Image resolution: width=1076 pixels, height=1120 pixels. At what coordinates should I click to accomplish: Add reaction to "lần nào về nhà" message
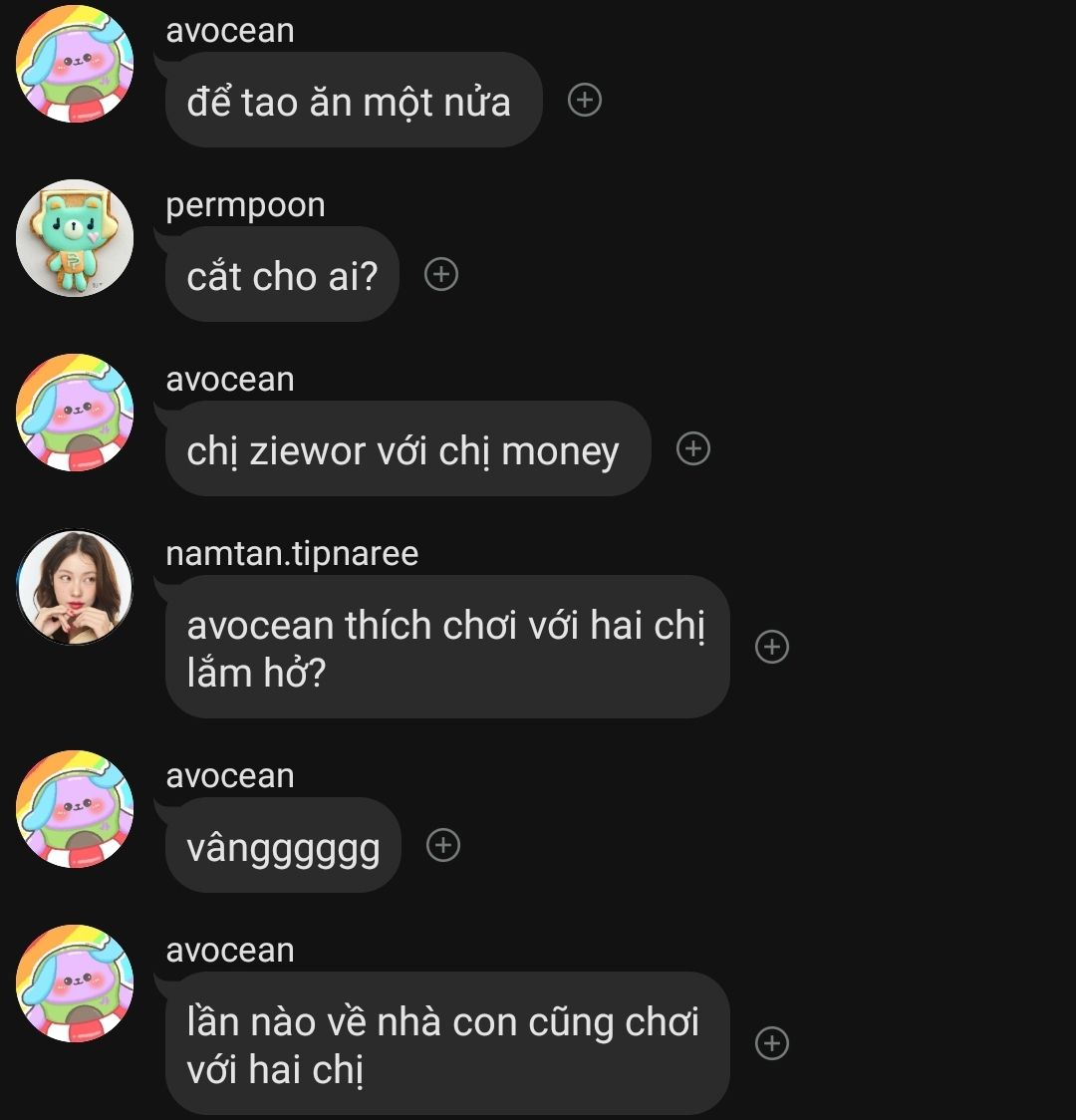point(772,1043)
